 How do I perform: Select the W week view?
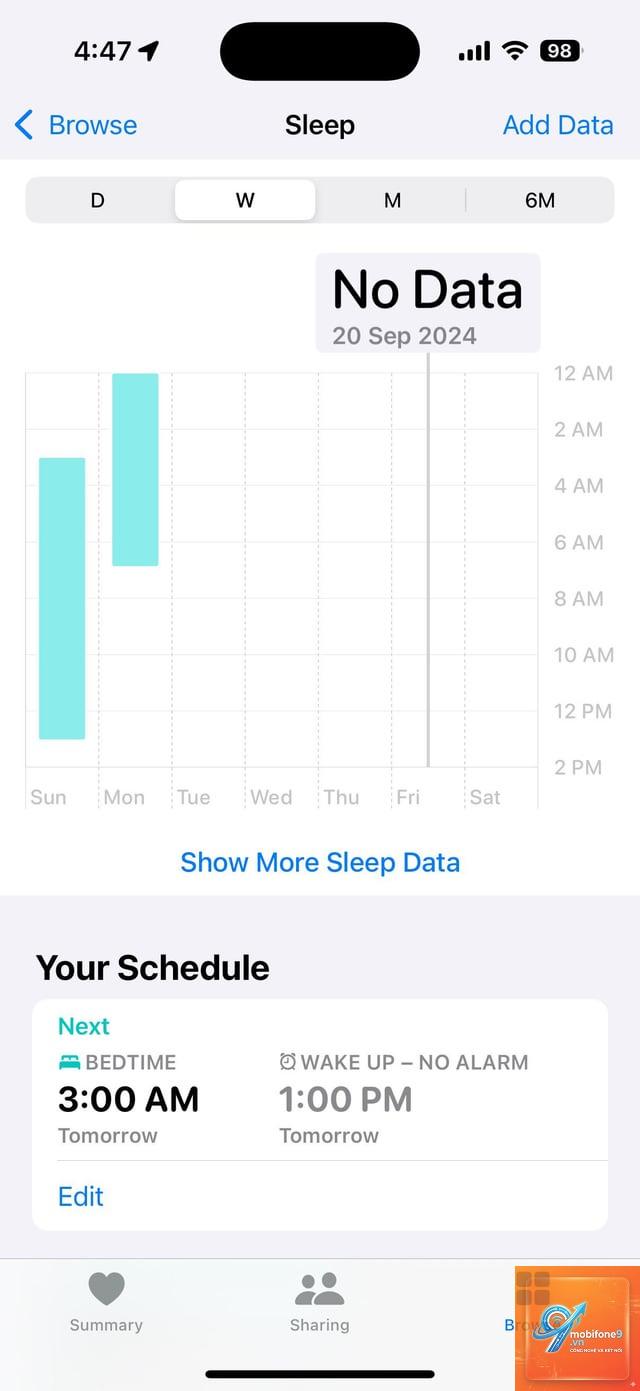245,200
